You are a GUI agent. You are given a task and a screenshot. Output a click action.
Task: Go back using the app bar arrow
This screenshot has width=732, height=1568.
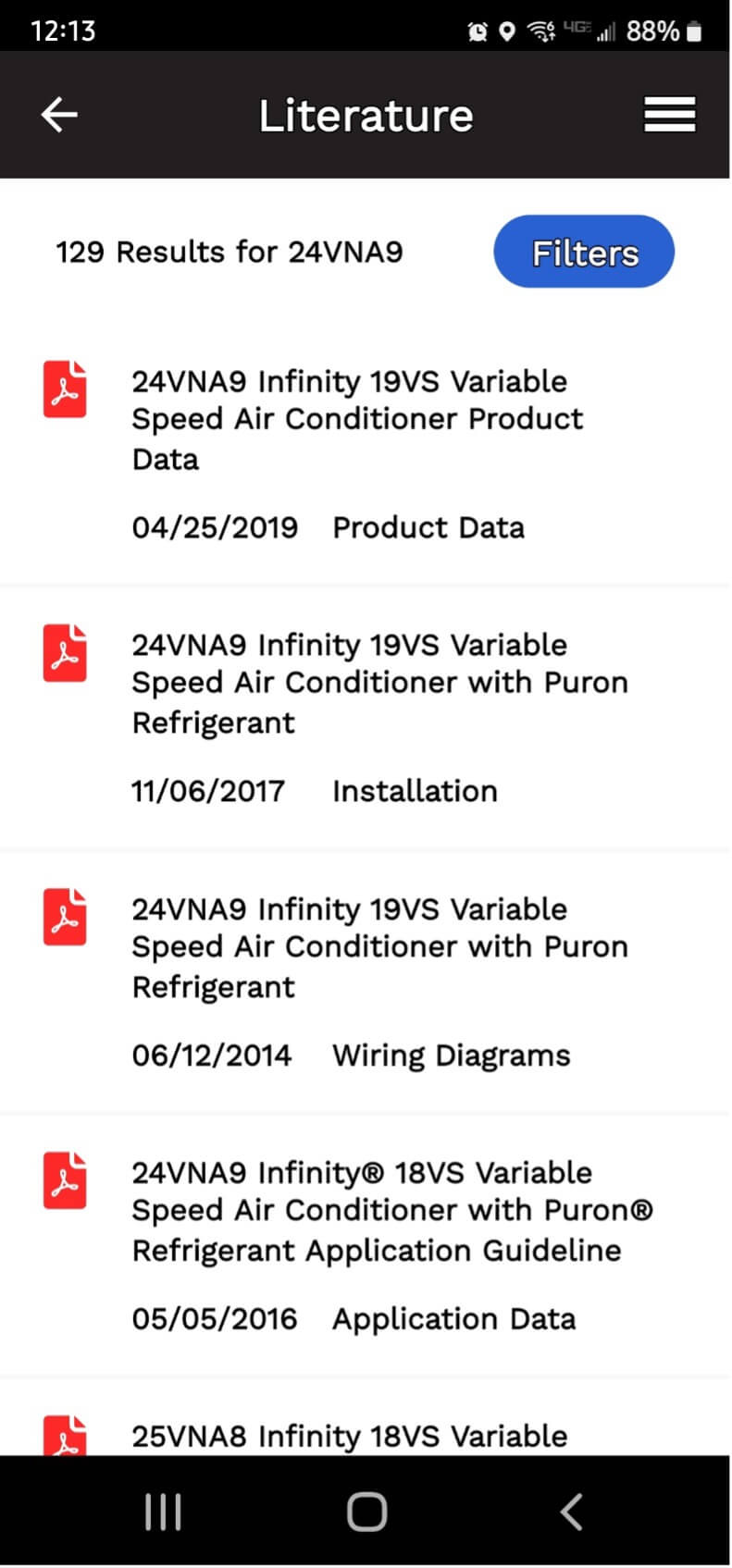click(59, 115)
